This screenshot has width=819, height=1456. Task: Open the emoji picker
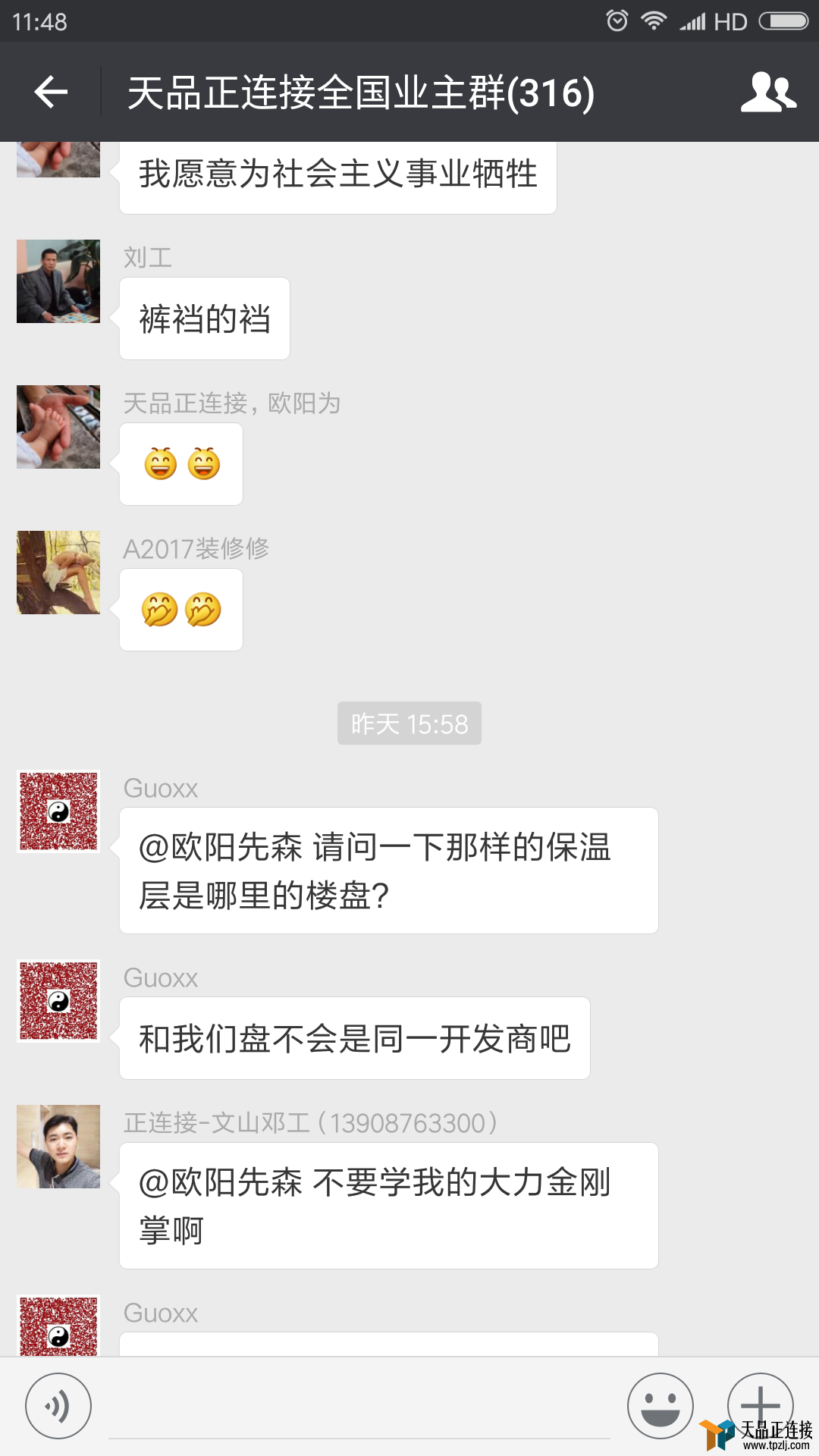(660, 1406)
